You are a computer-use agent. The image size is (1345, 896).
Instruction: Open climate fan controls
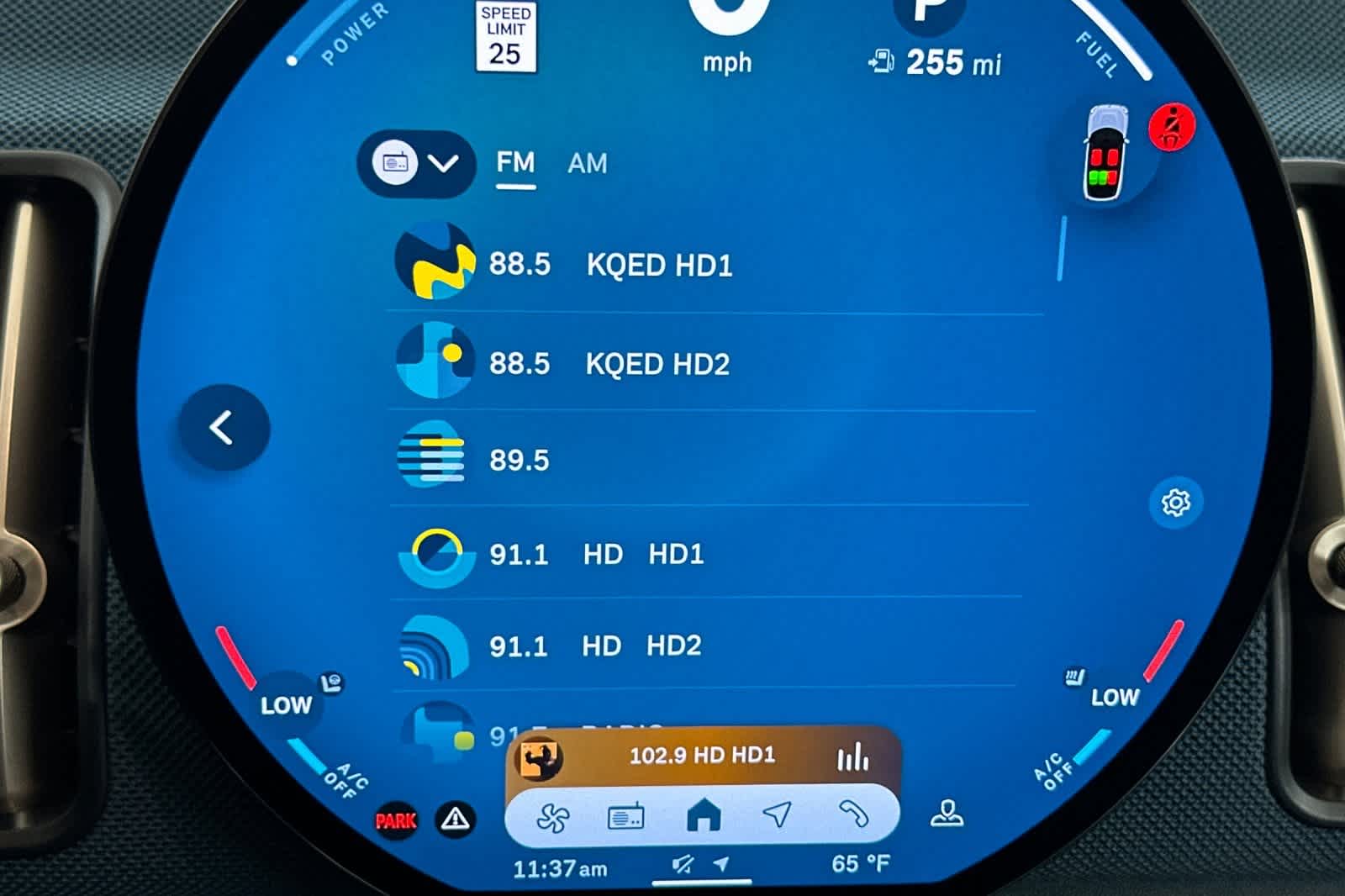pyautogui.click(x=553, y=816)
